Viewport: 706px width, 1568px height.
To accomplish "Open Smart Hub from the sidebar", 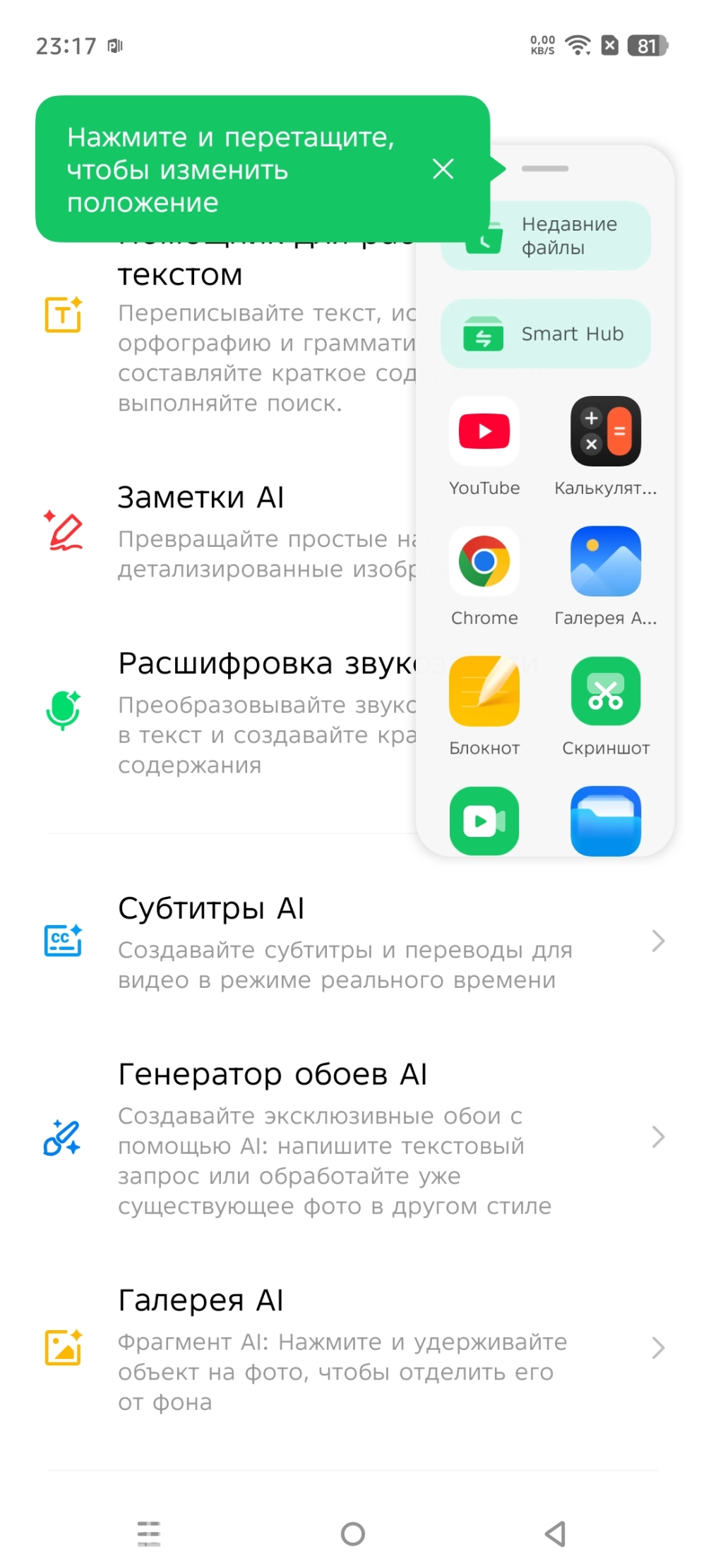I will [546, 334].
